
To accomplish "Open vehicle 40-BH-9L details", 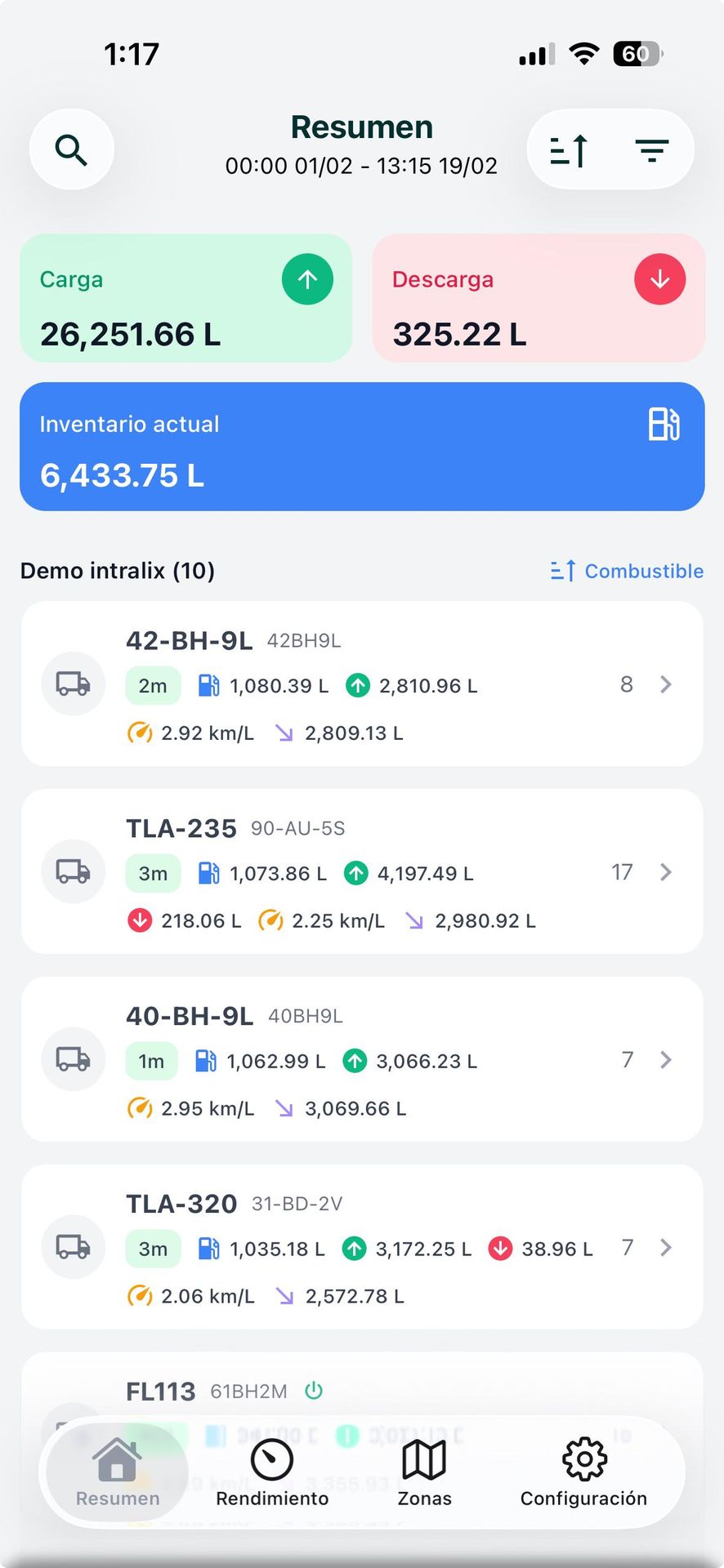I will coord(362,1059).
